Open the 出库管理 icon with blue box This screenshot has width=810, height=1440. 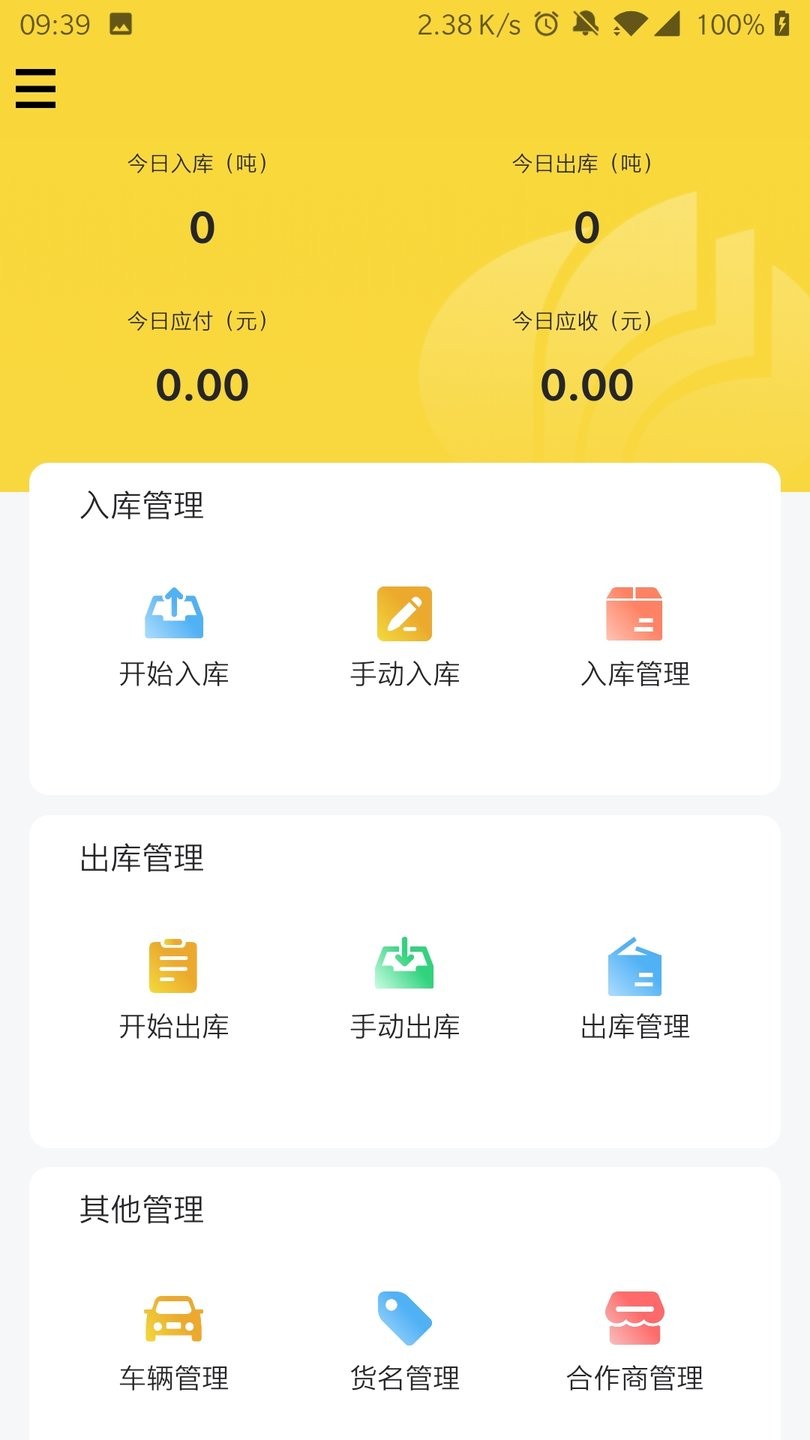[x=635, y=988]
